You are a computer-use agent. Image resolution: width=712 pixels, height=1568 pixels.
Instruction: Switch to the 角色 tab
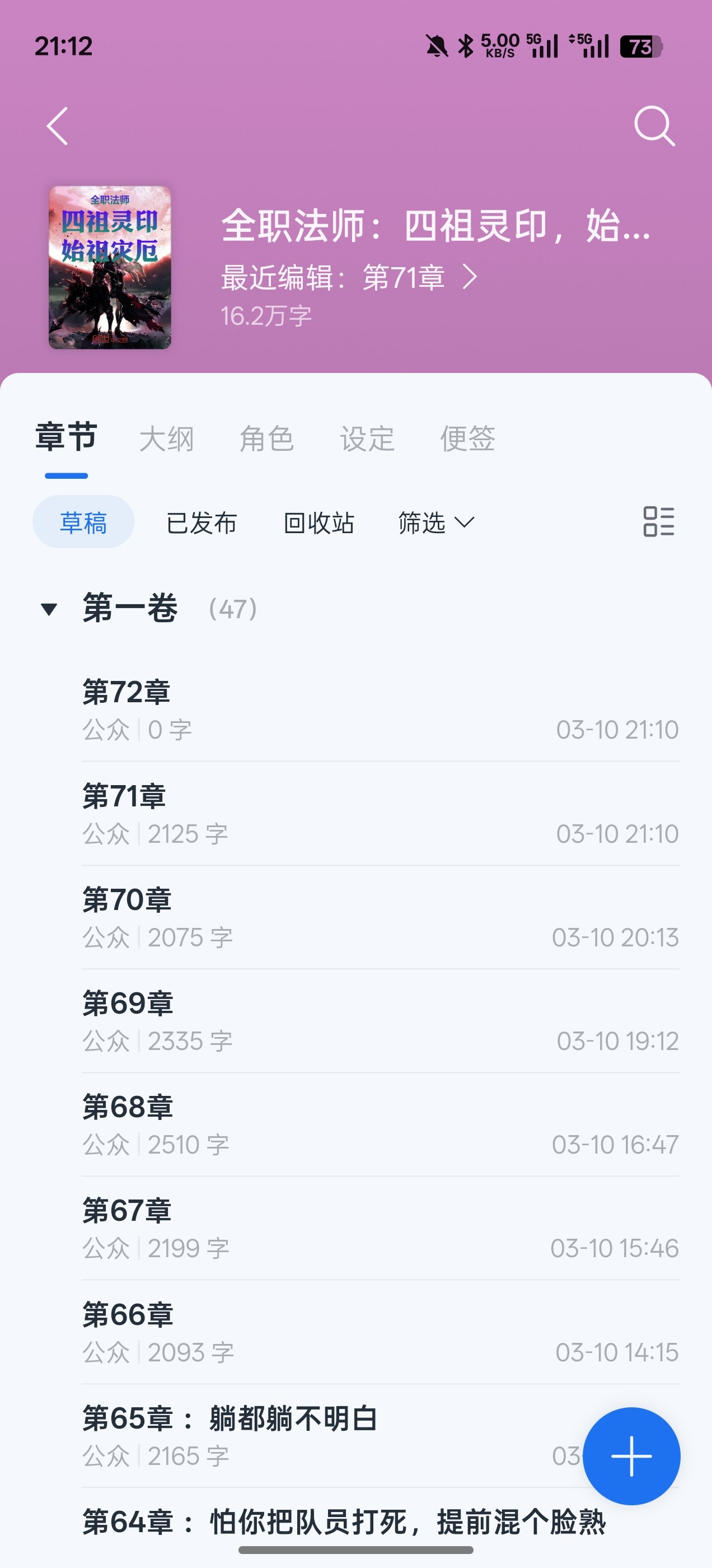pyautogui.click(x=266, y=439)
